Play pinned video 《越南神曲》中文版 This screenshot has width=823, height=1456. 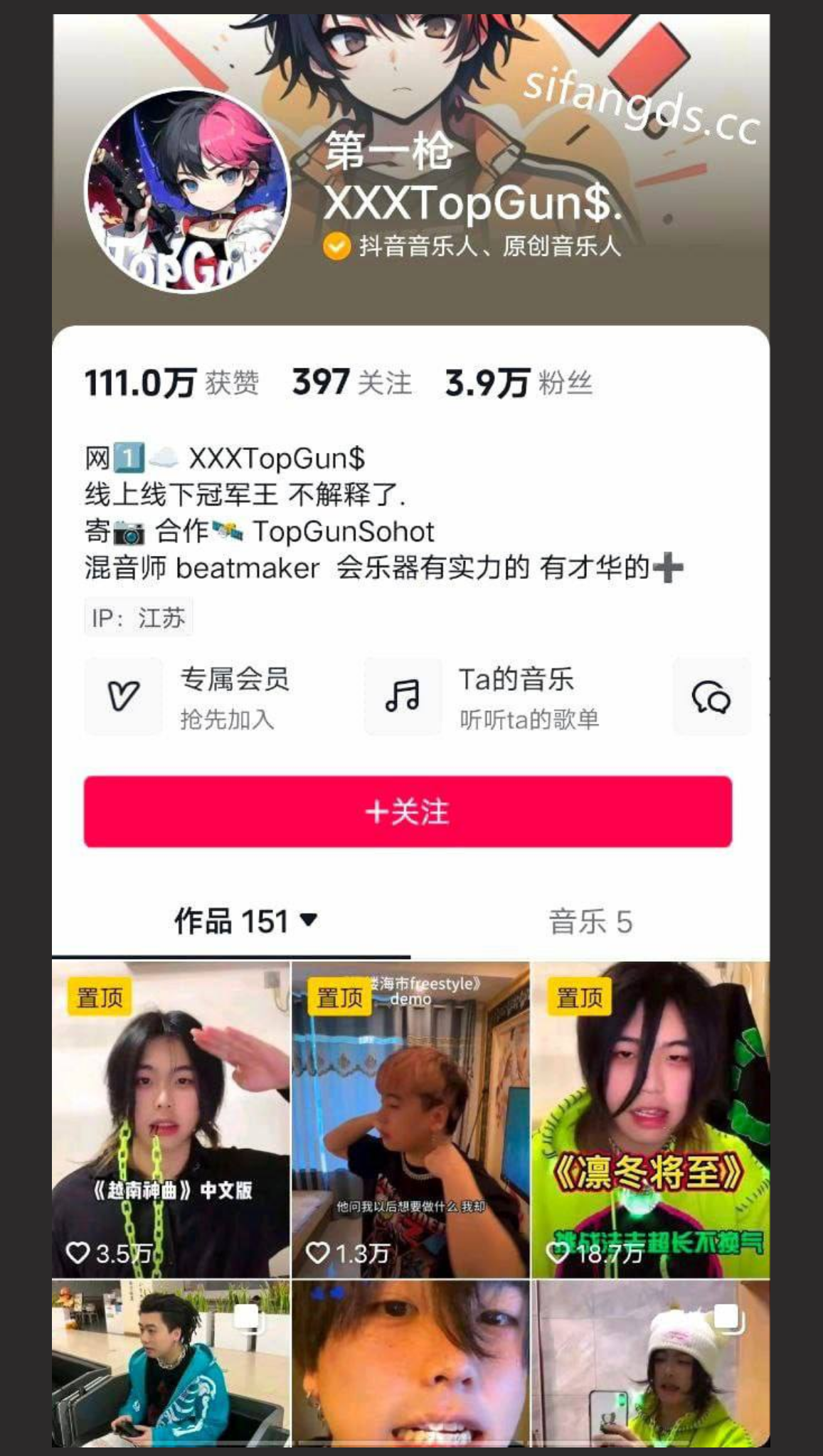[171, 1120]
